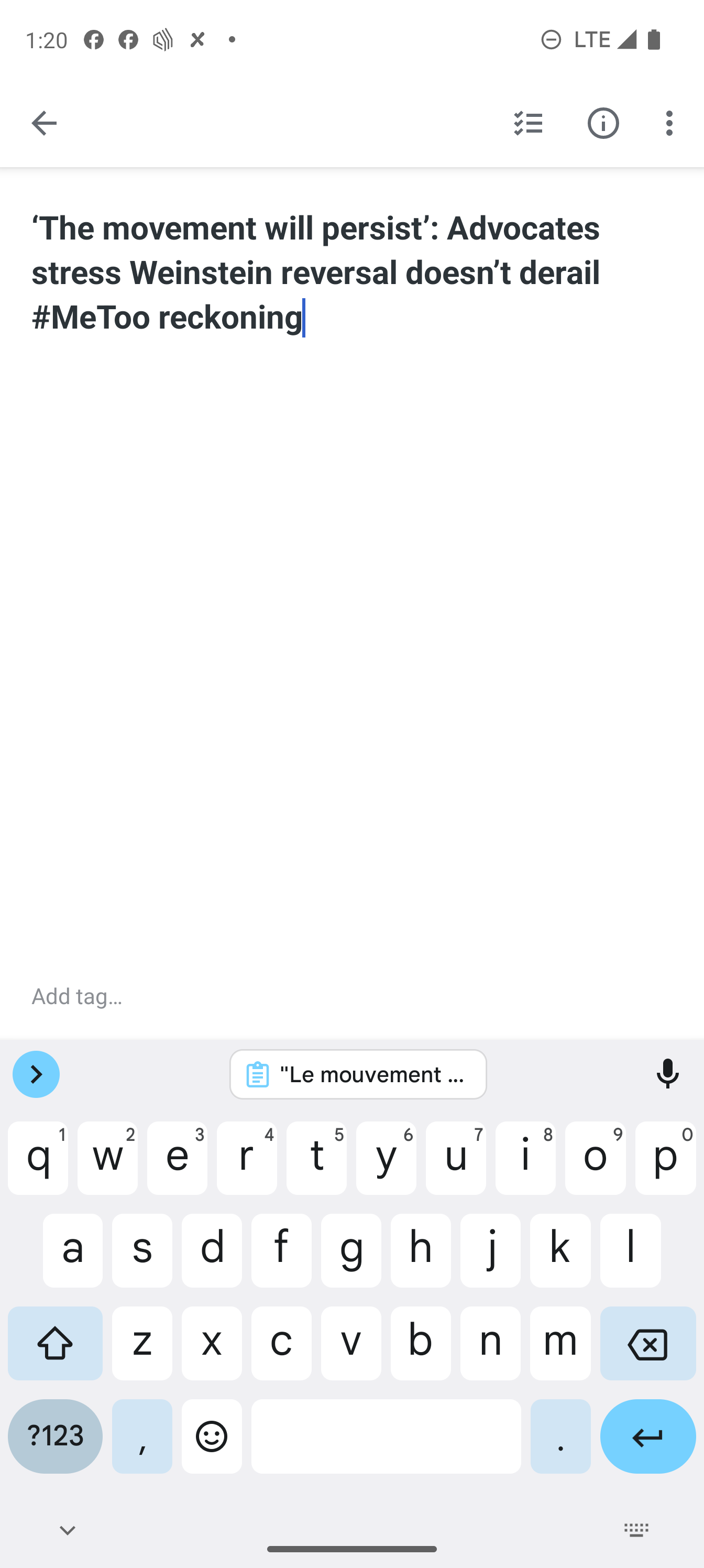
Task: Tap the space bar
Action: point(386,1436)
